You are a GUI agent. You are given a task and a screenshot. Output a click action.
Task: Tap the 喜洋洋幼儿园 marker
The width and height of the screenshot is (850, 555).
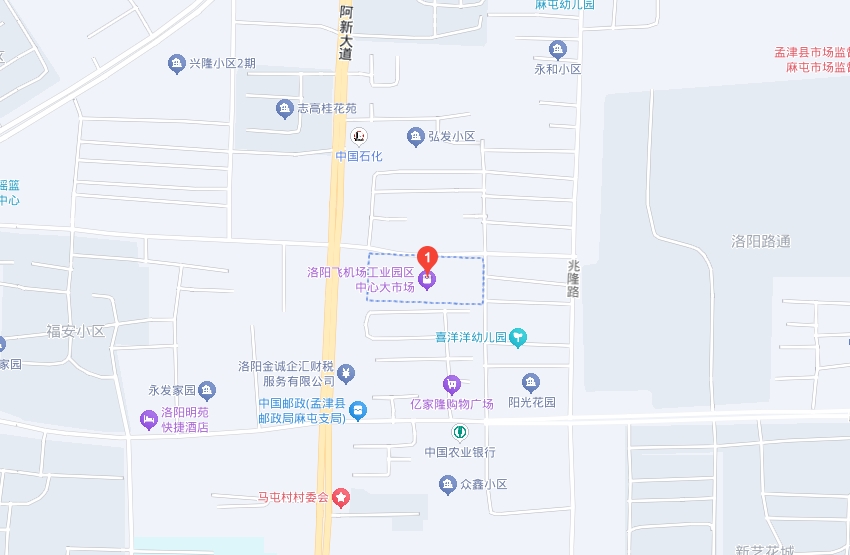click(517, 338)
